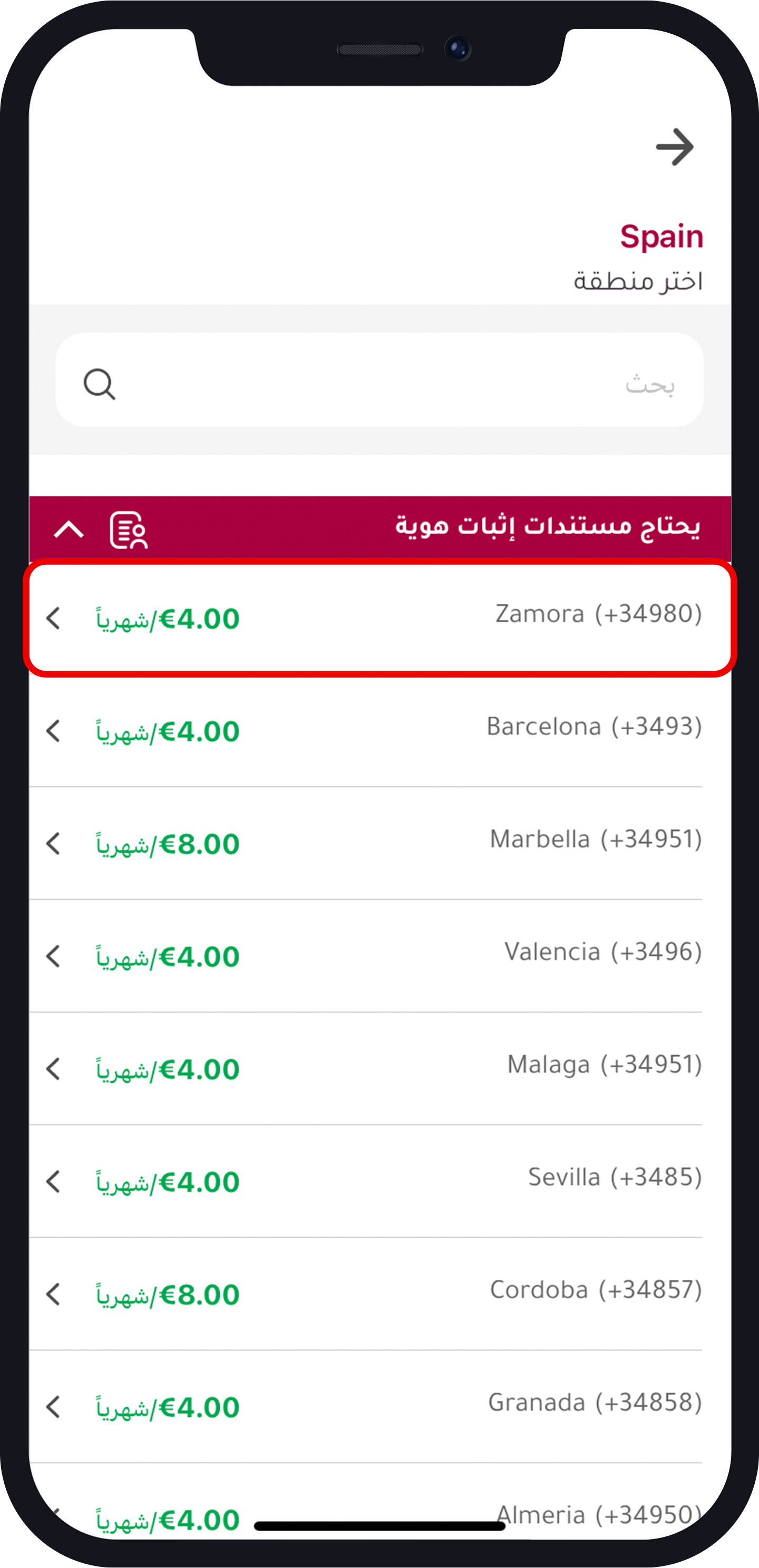Select Sevilla (+3485) from the list
Screen dimensions: 759x1568
379,1180
